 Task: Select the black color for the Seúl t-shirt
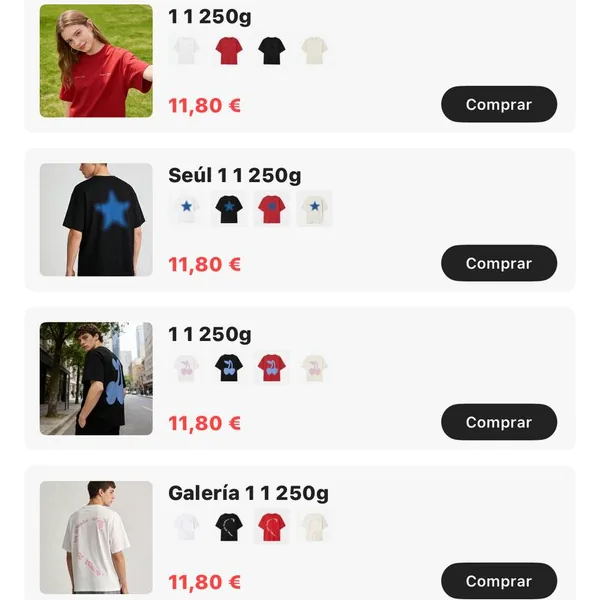(229, 209)
